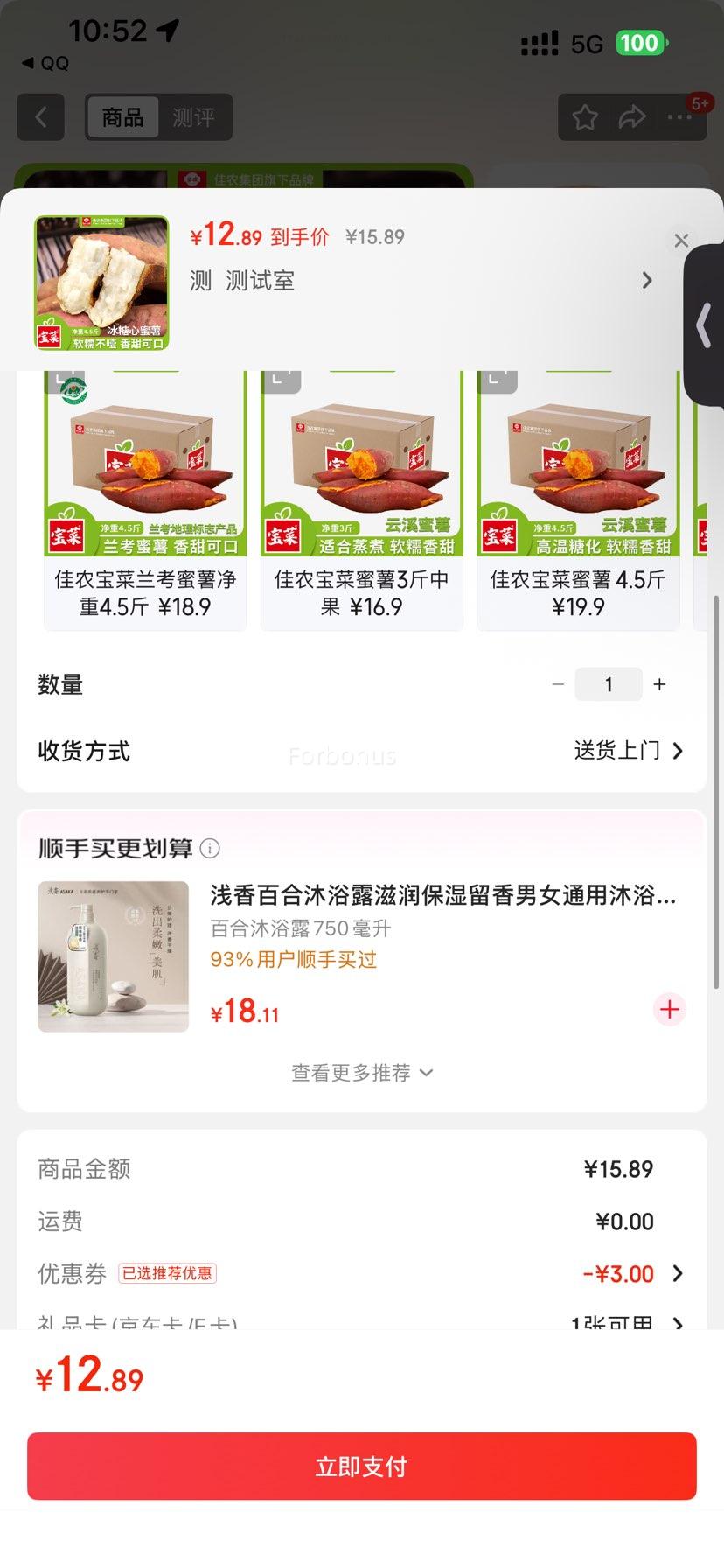724x1568 pixels.
Task: Close the purchase options sheet
Action: point(681,241)
